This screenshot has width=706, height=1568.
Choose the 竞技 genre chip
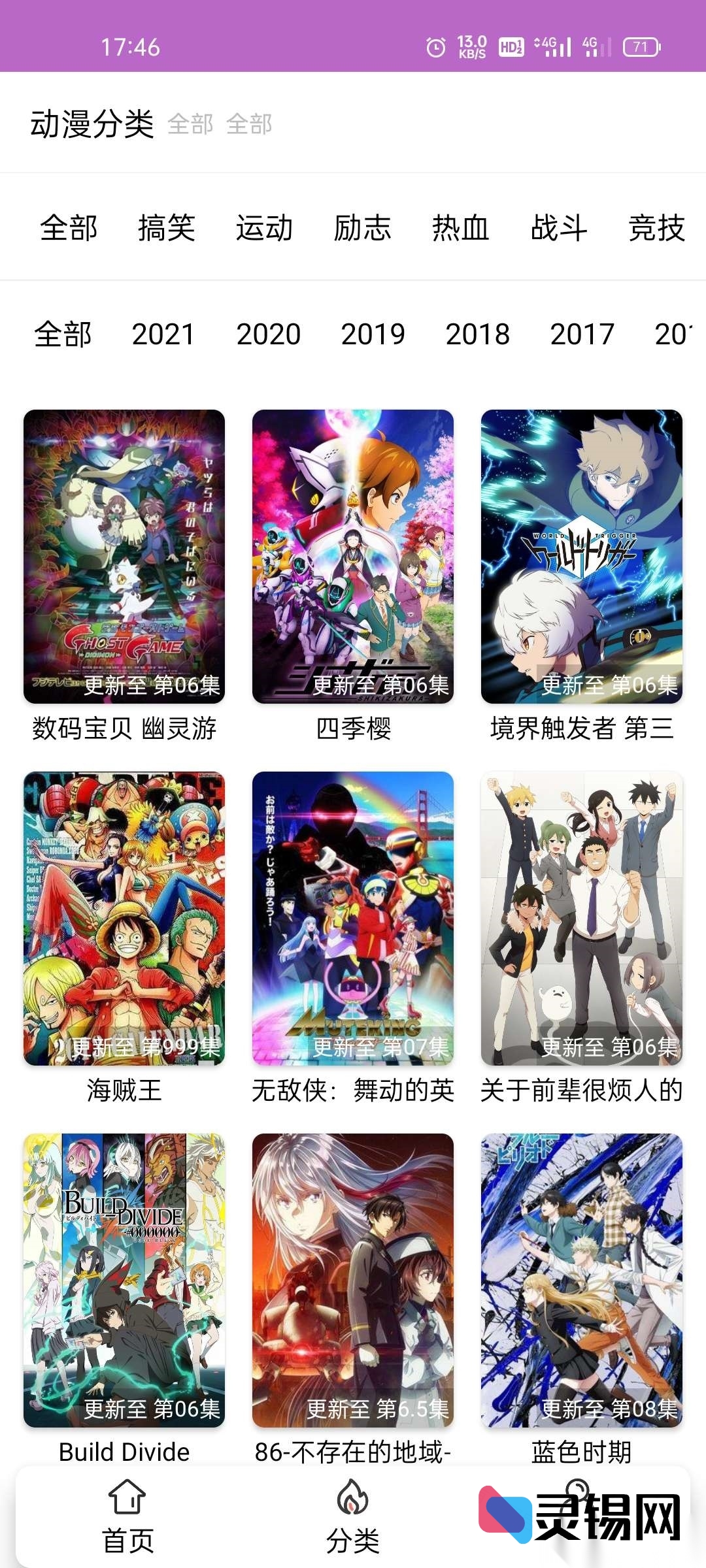[x=656, y=228]
